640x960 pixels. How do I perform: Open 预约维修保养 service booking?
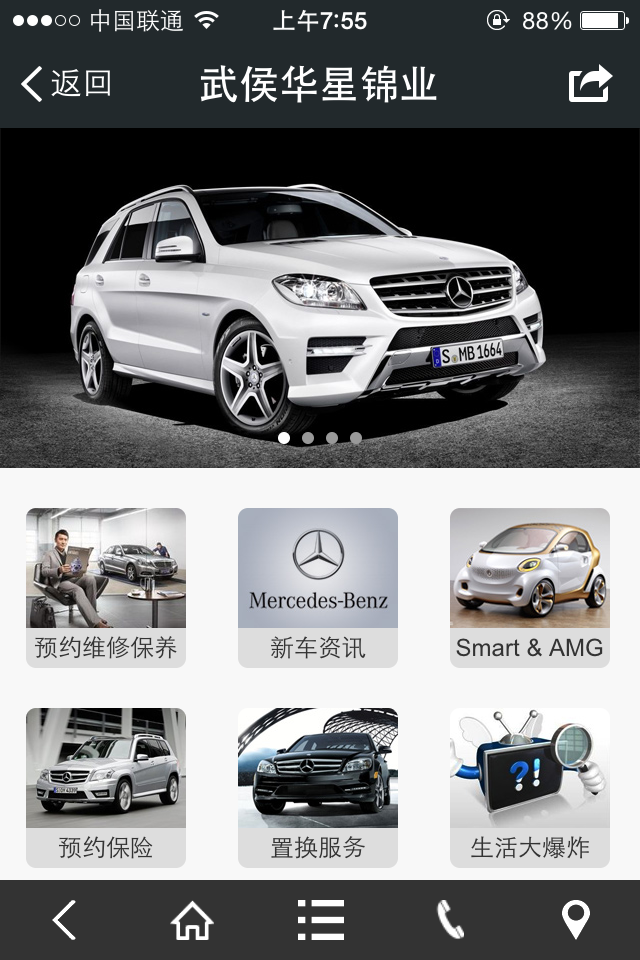click(106, 587)
